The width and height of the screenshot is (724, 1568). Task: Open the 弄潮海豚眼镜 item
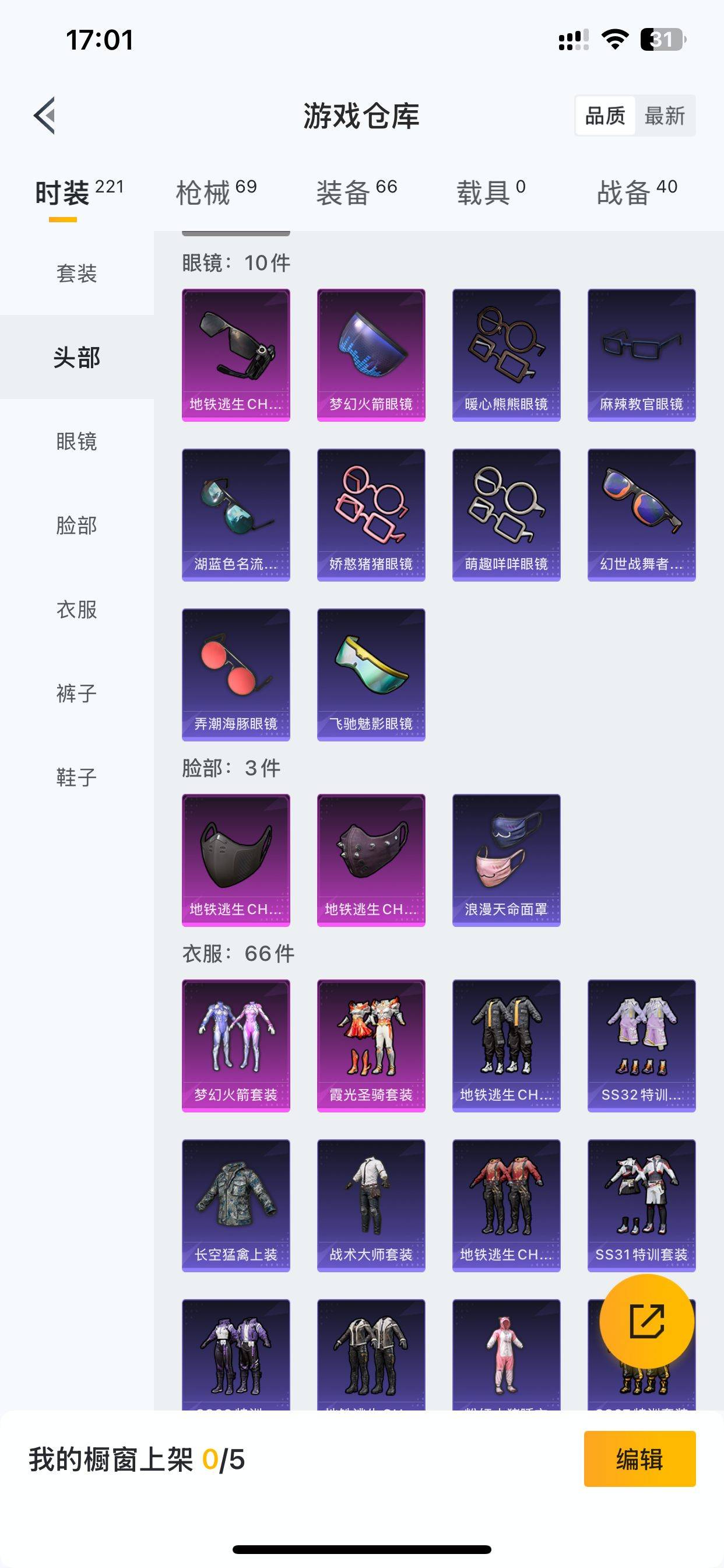(x=236, y=674)
